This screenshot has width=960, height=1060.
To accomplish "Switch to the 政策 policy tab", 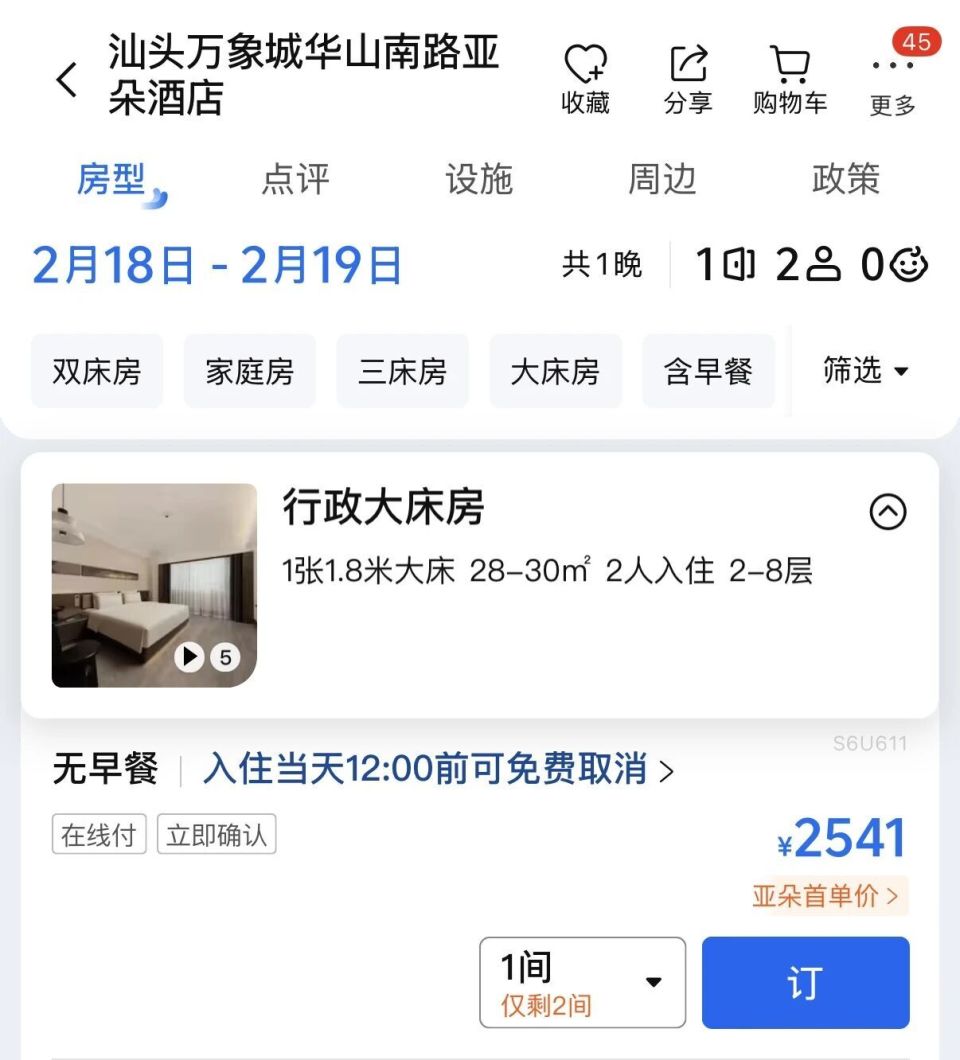I will (845, 180).
